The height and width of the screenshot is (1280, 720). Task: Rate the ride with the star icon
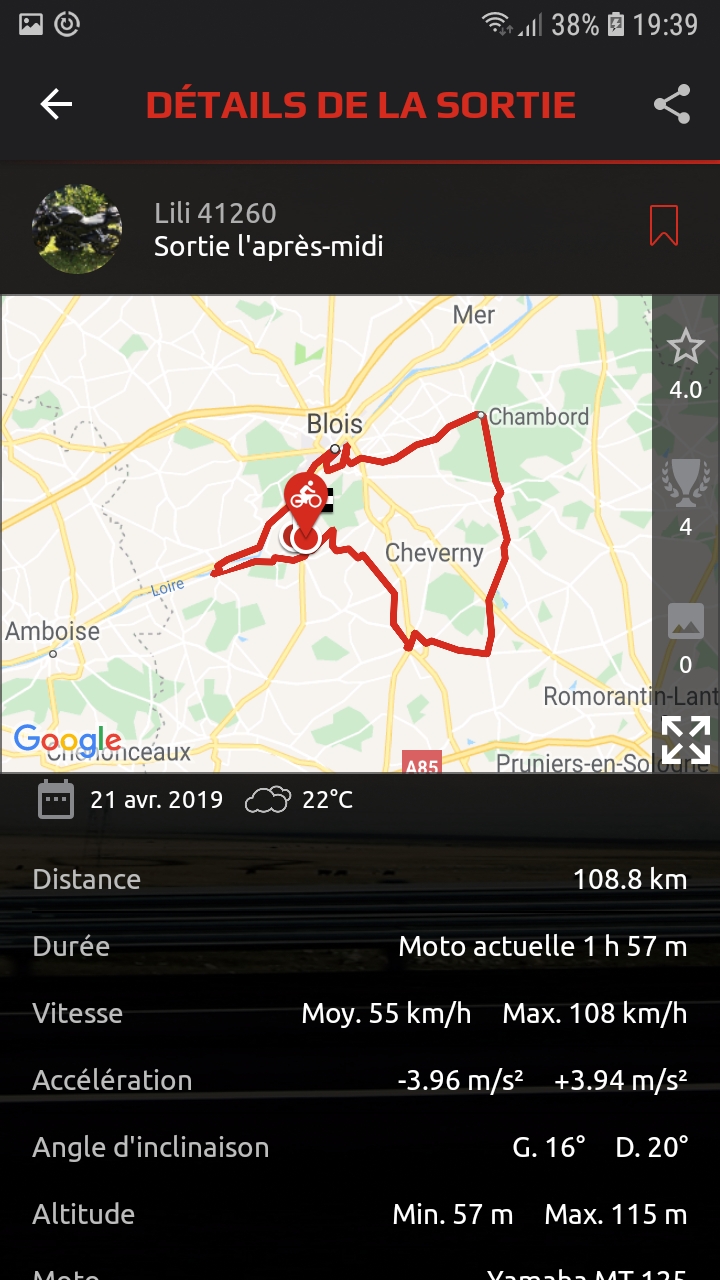685,348
